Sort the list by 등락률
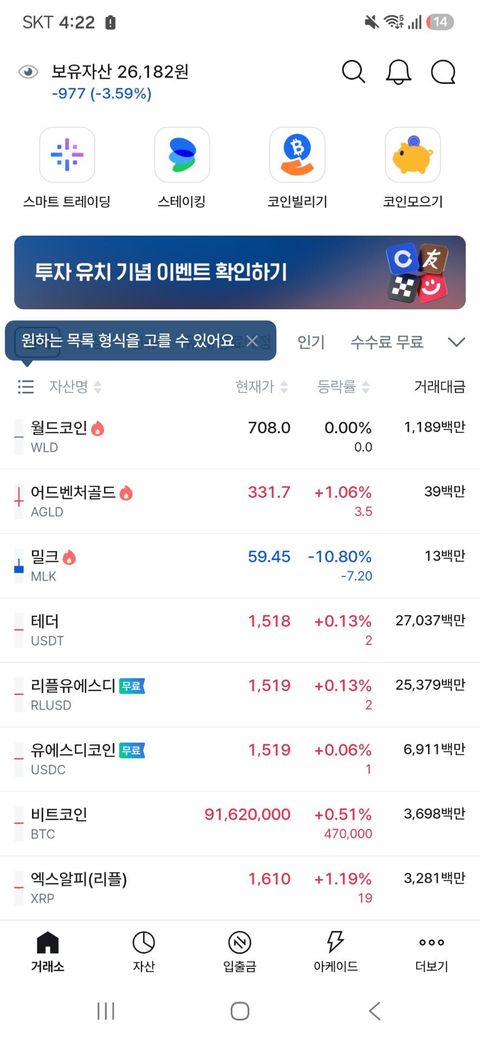Viewport: 480px width, 1040px height. (x=343, y=387)
